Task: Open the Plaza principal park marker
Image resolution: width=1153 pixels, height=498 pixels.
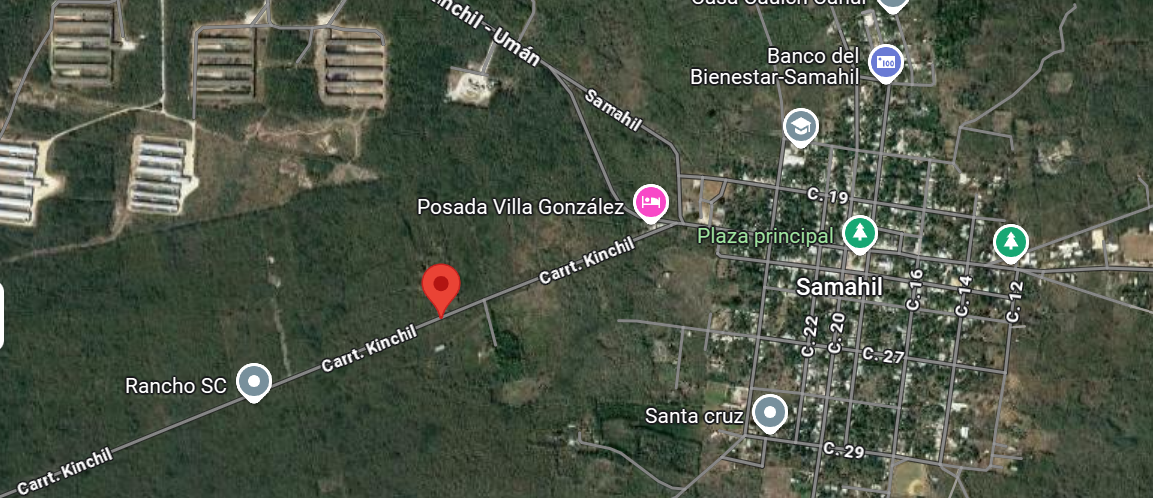Action: (858, 234)
